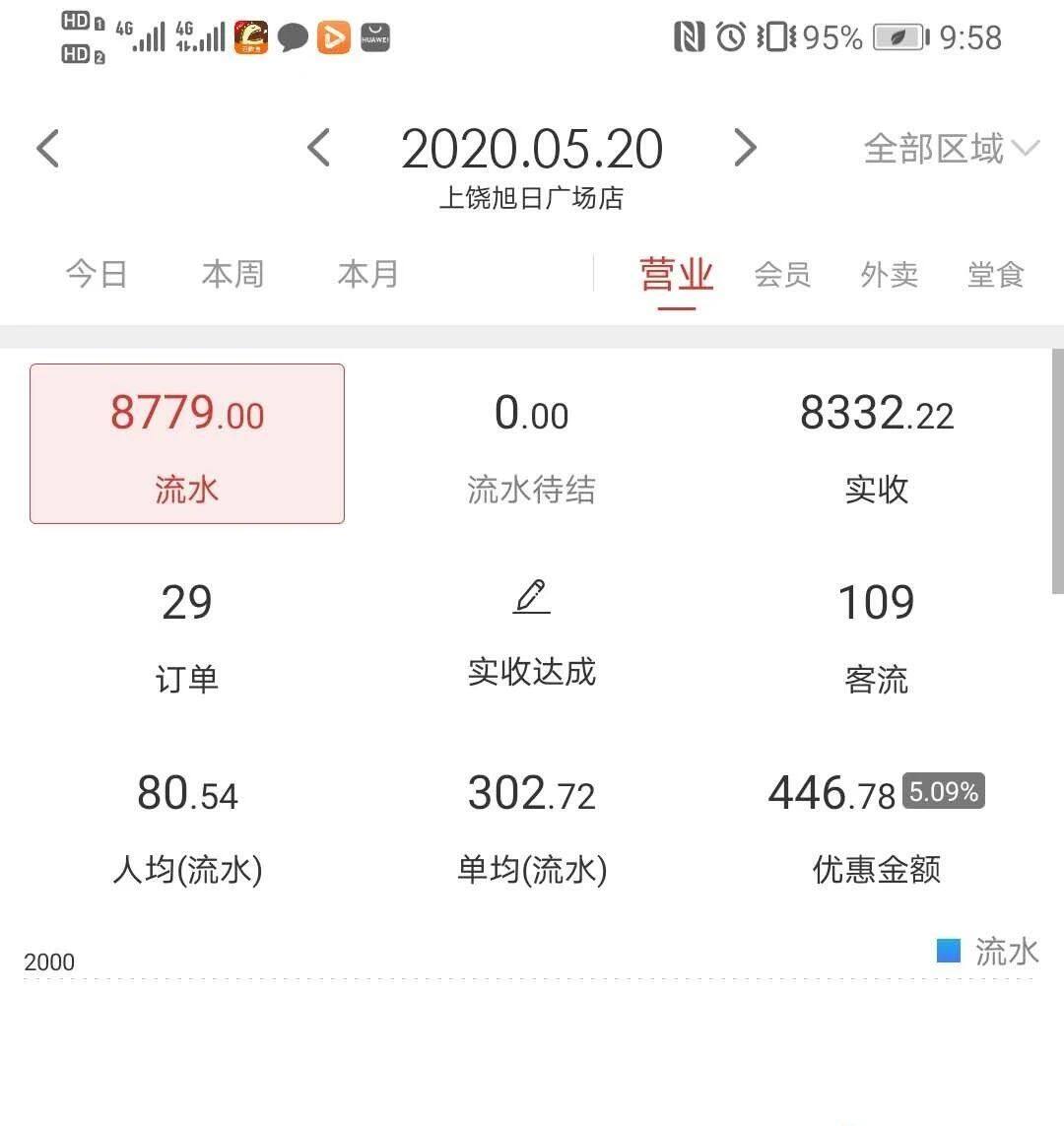This screenshot has height=1126, width=1064.
Task: Go to the previous date
Action: 318,149
